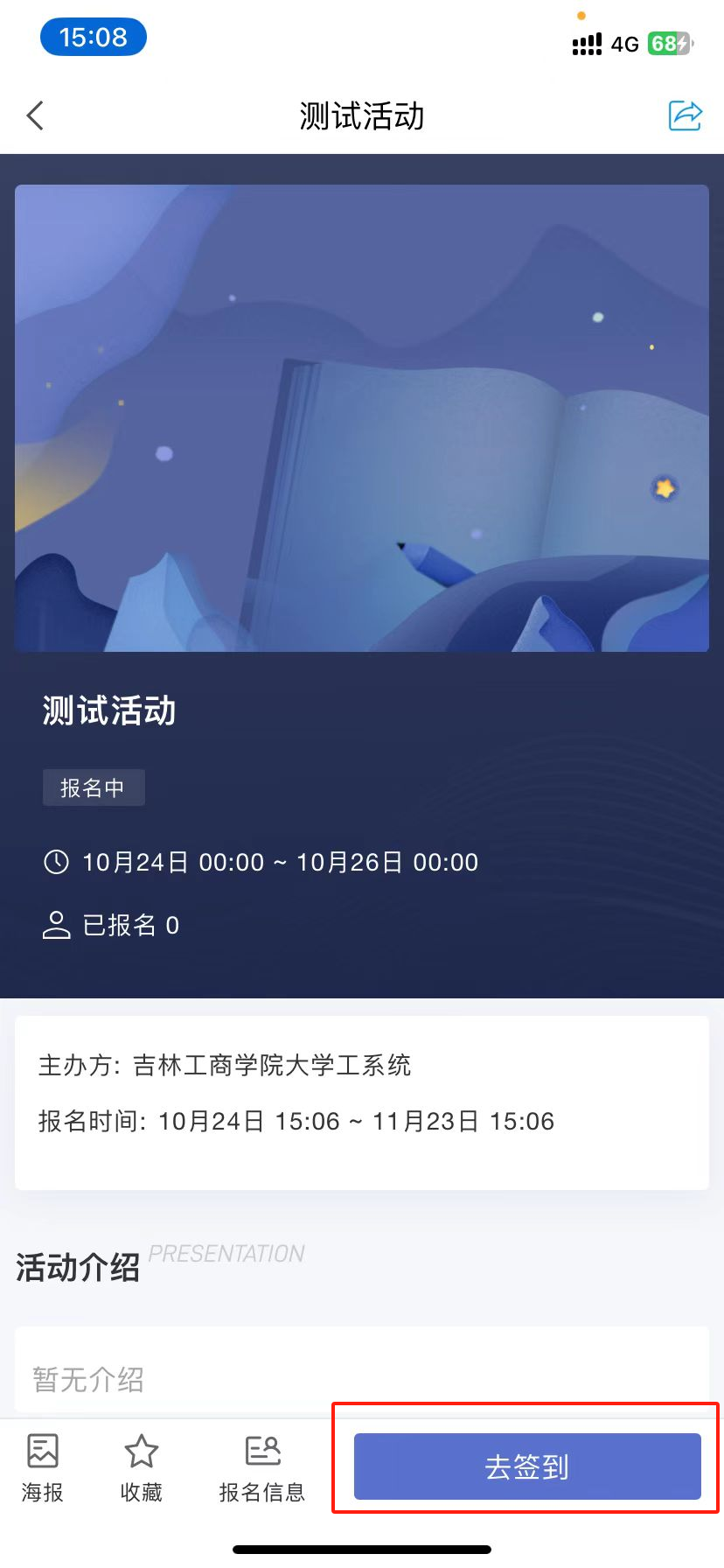View 报名信息 registration info

[x=262, y=1468]
